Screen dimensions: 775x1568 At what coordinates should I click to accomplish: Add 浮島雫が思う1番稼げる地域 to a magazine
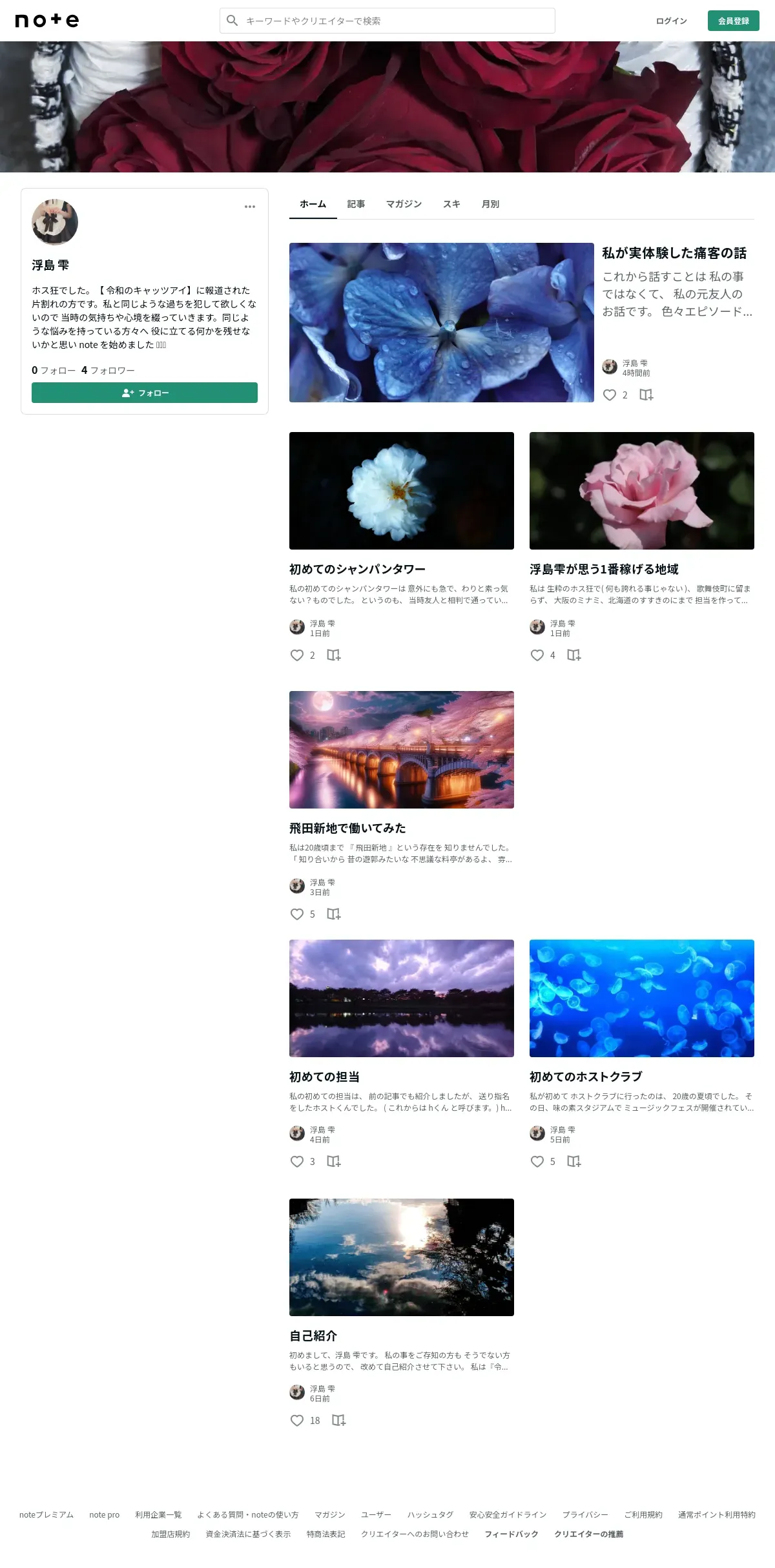pyautogui.click(x=573, y=655)
